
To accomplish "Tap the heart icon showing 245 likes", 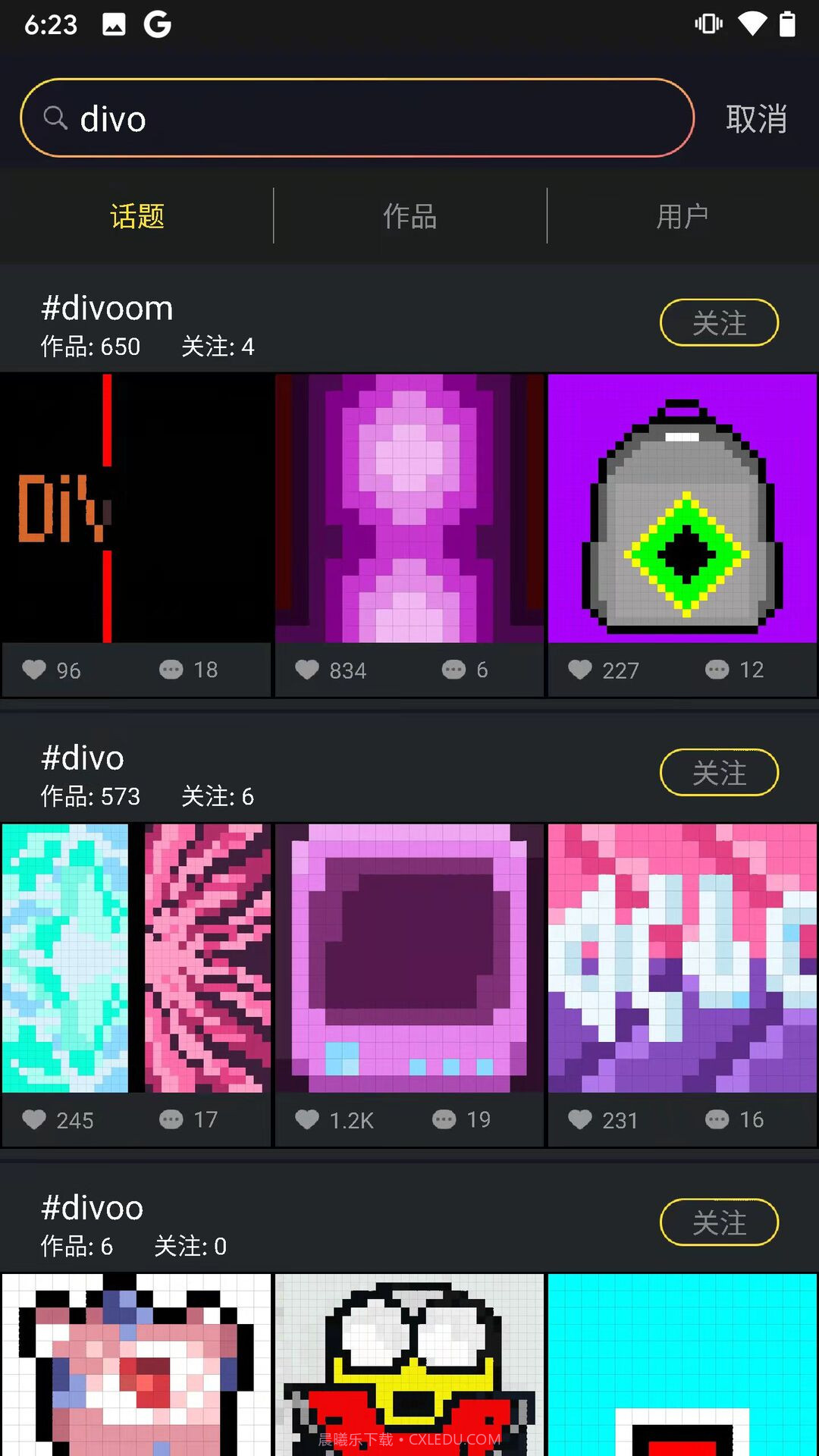I will coord(34,1120).
